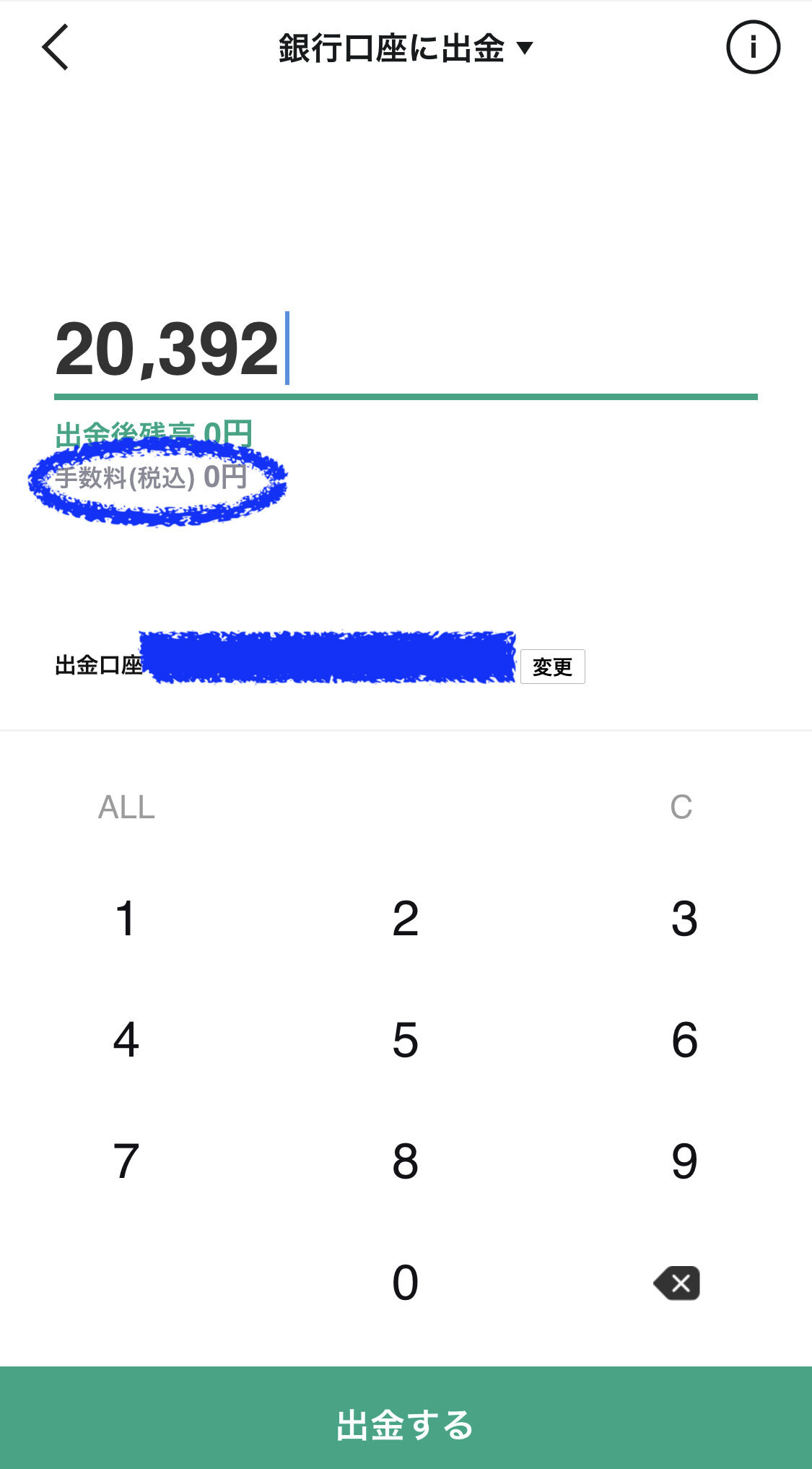
Task: Go back with the top-left arrow
Action: (x=55, y=47)
